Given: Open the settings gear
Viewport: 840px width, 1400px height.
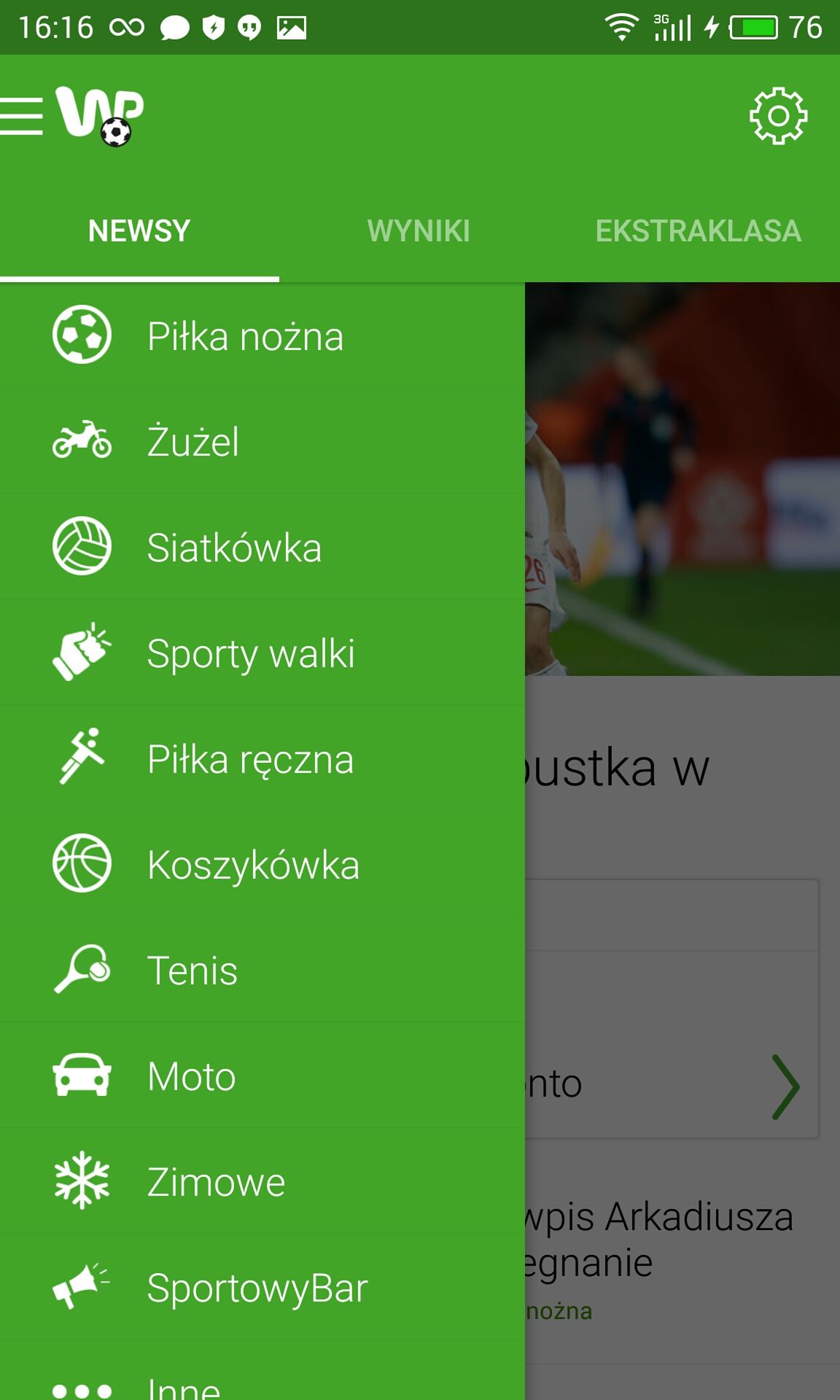Looking at the screenshot, I should pos(778,116).
